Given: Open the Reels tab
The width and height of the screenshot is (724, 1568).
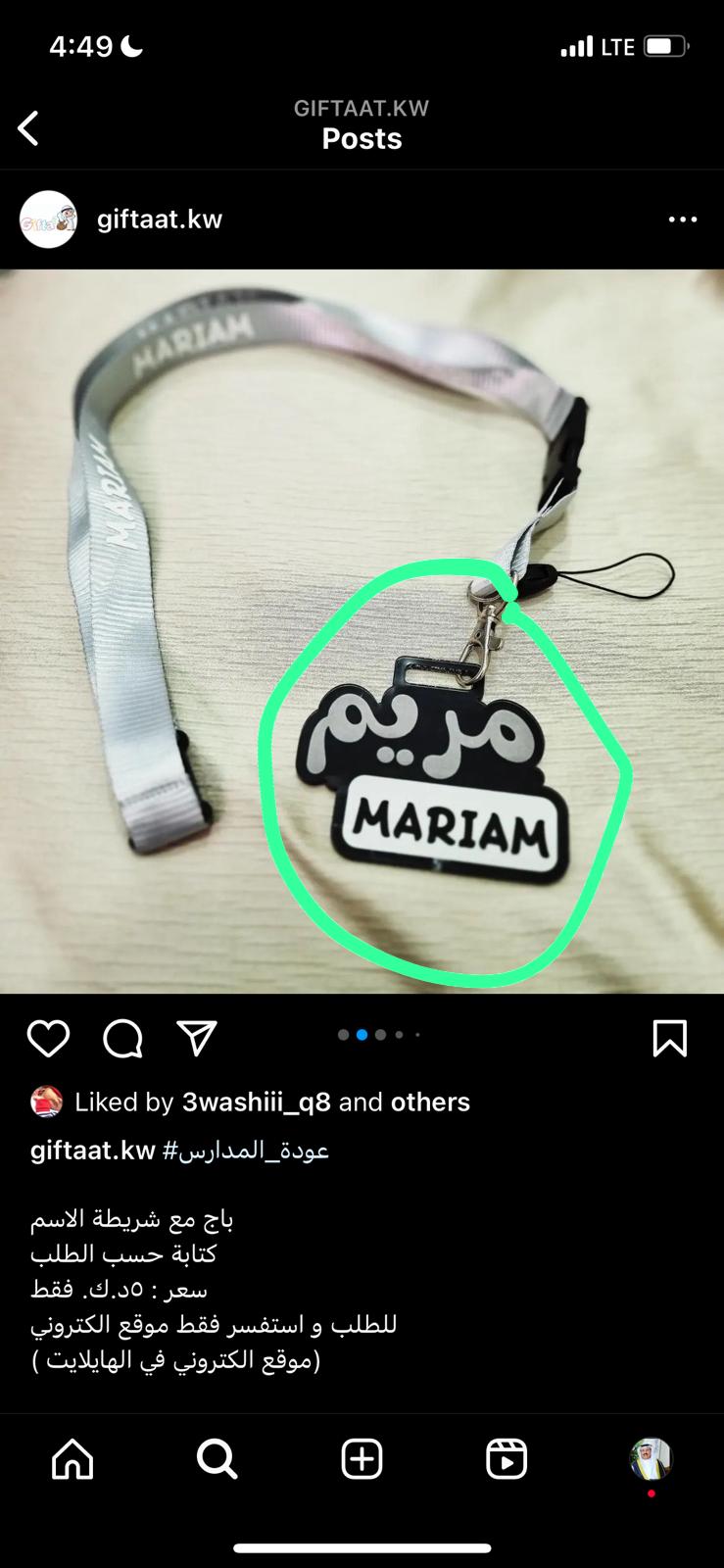Looking at the screenshot, I should pos(507,1460).
